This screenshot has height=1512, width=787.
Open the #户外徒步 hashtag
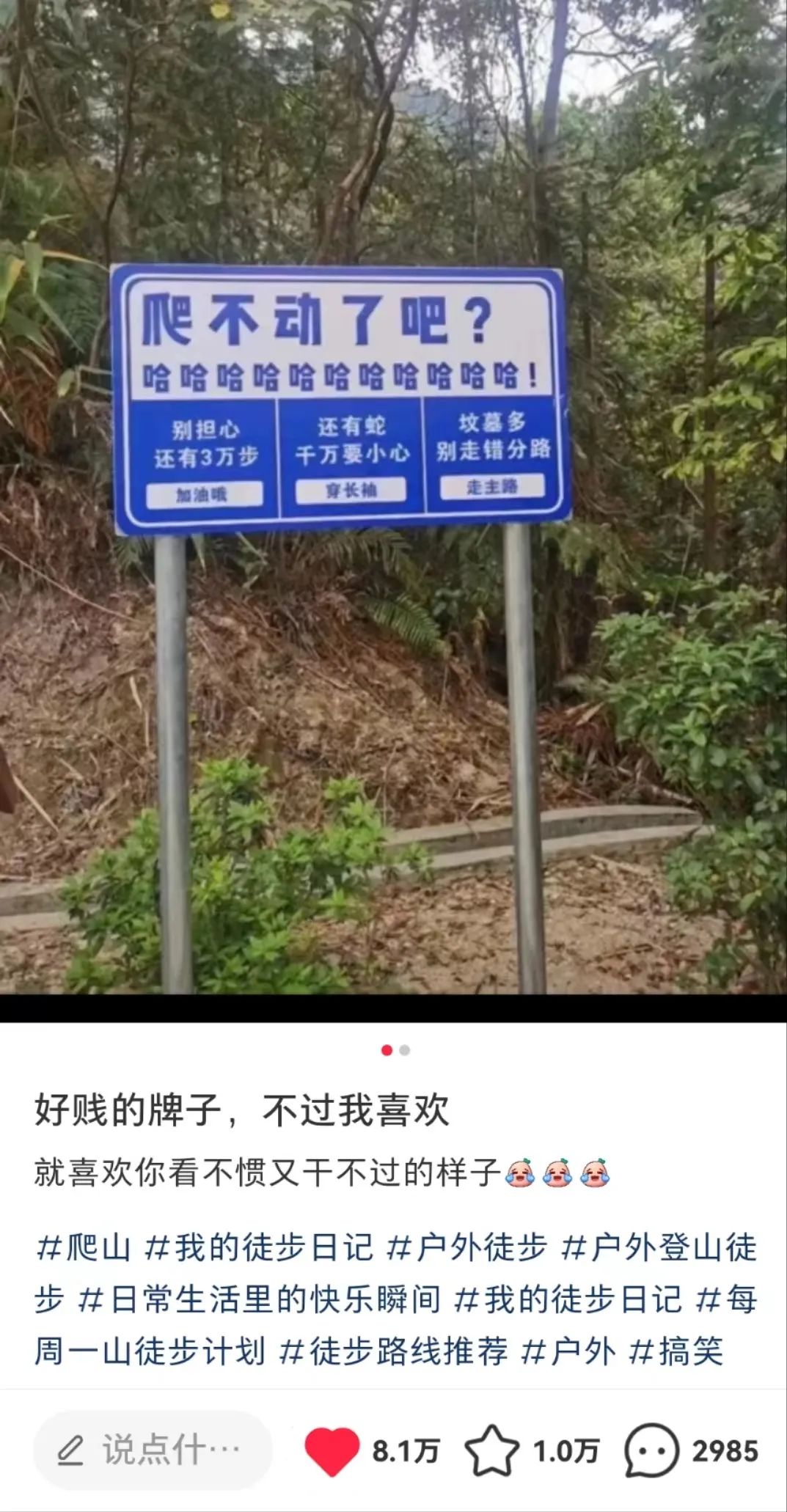(x=466, y=1248)
